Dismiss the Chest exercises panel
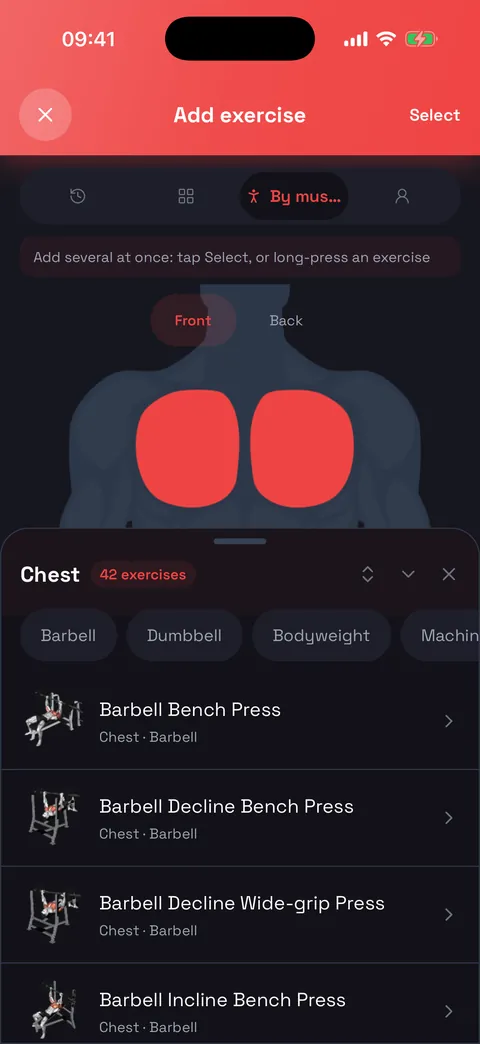 449,575
